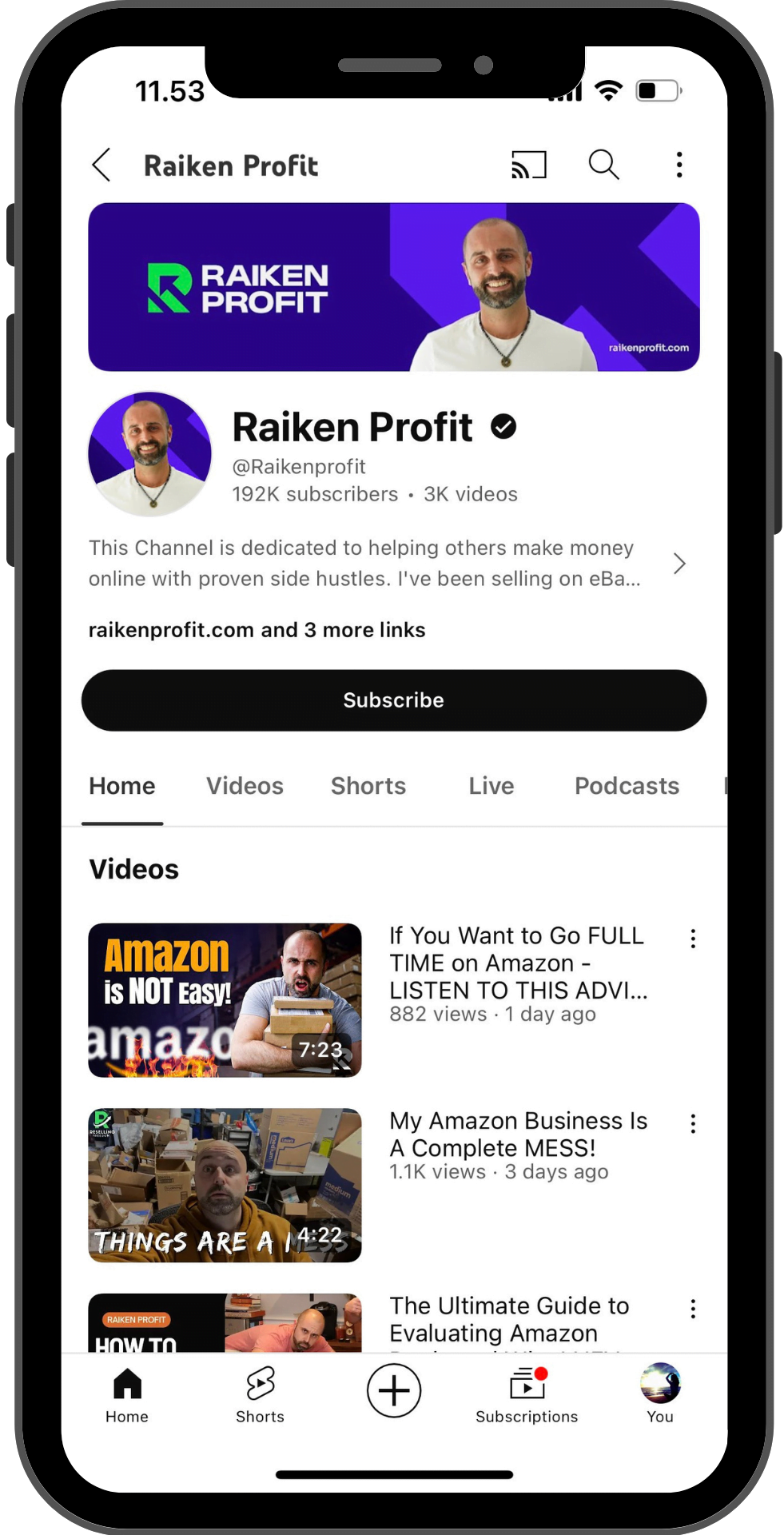Open search within Raiken Profit channel
Screen dimensions: 784x1535
tap(603, 165)
